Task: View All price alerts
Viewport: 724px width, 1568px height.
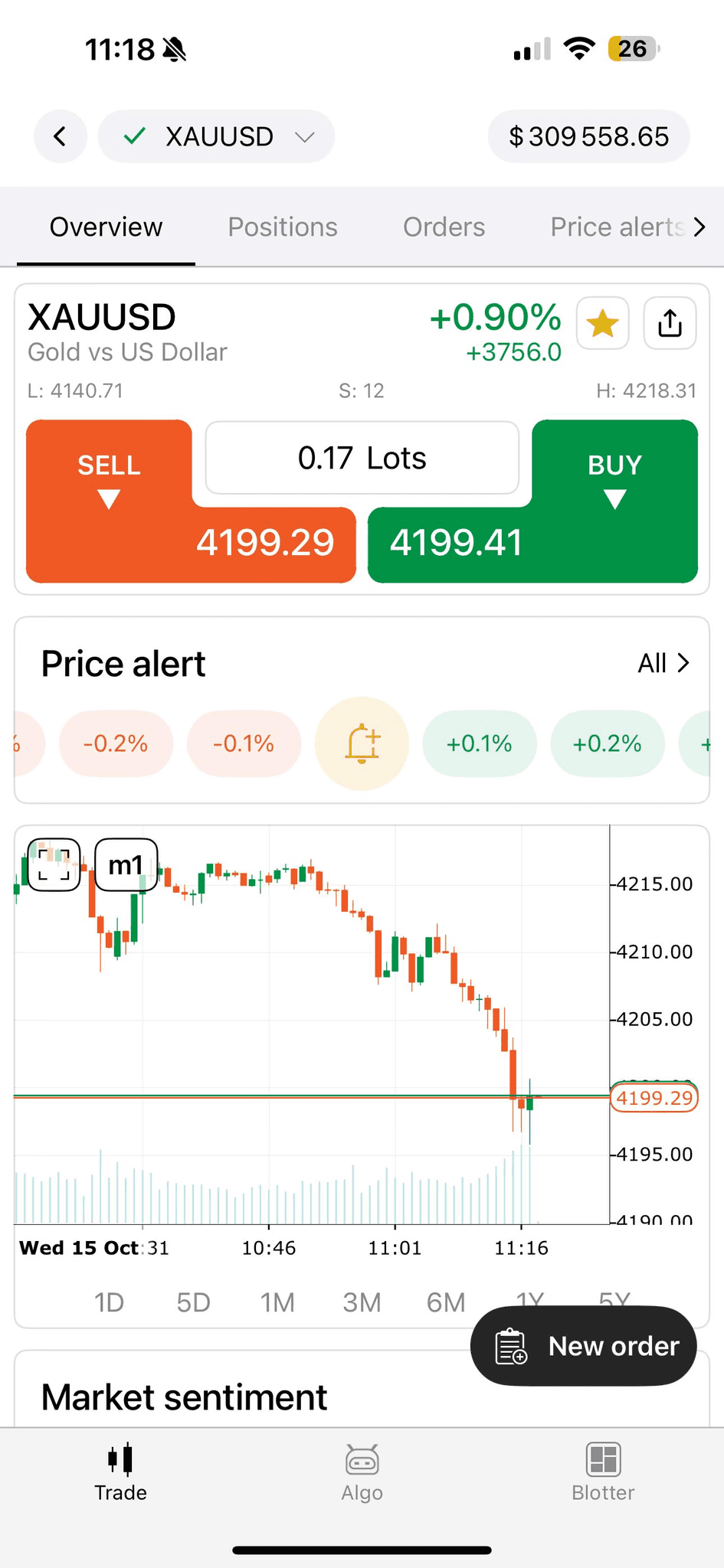Action: 663,663
